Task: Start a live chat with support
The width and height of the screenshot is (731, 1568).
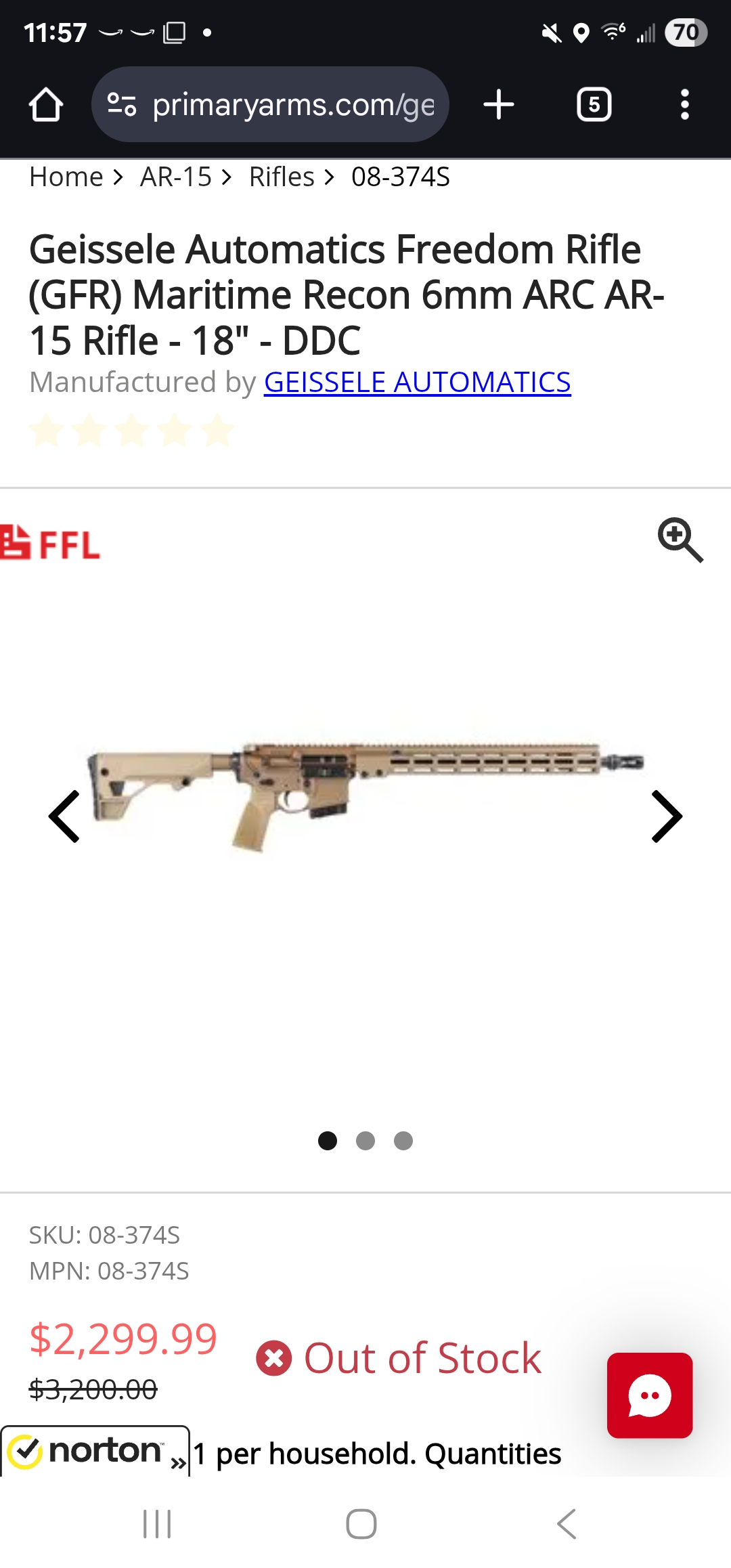Action: 649,1395
